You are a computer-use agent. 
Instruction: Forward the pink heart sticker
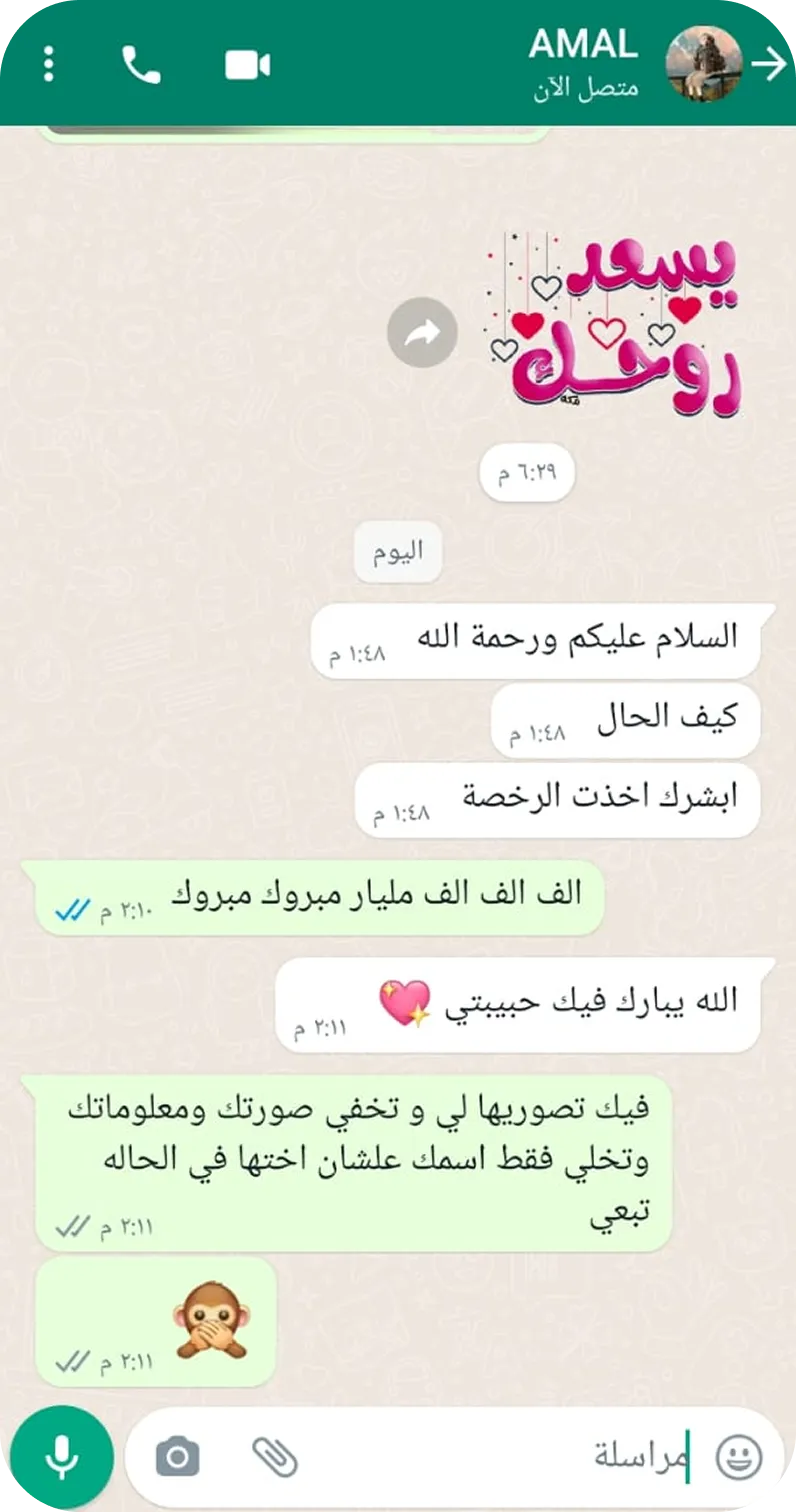pyautogui.click(x=422, y=333)
